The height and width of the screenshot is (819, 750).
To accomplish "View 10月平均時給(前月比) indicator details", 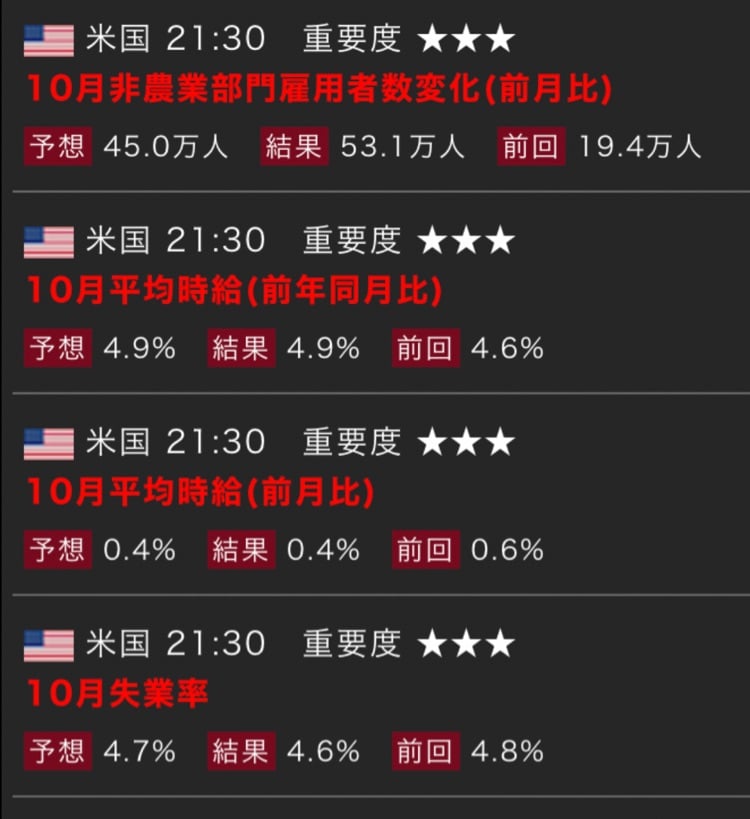I will coord(200,492).
